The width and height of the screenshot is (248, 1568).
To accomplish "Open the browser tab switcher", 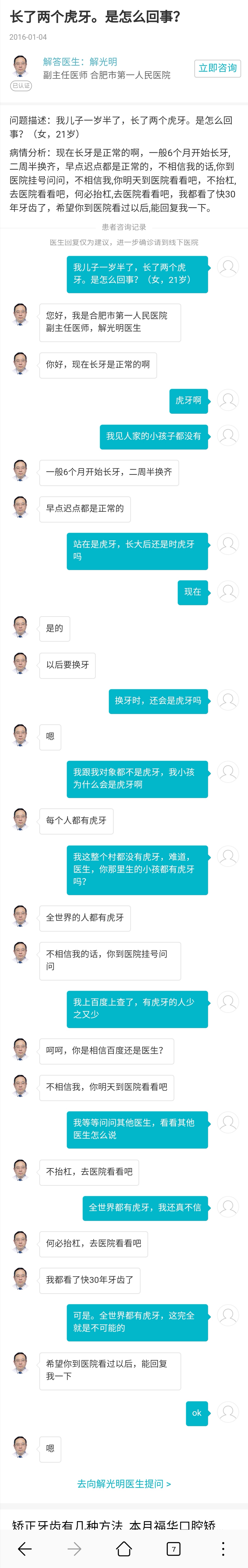I will coord(173,1548).
